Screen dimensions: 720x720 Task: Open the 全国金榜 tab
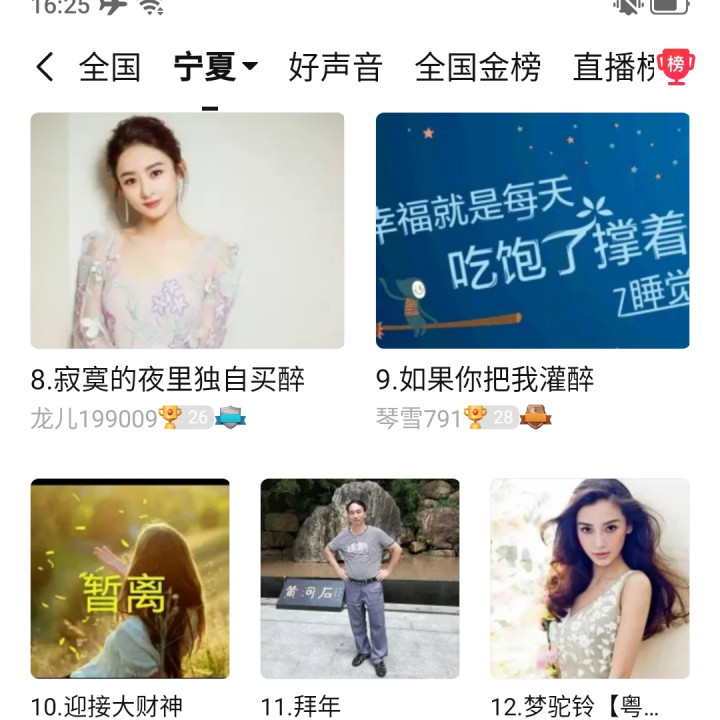(x=477, y=67)
